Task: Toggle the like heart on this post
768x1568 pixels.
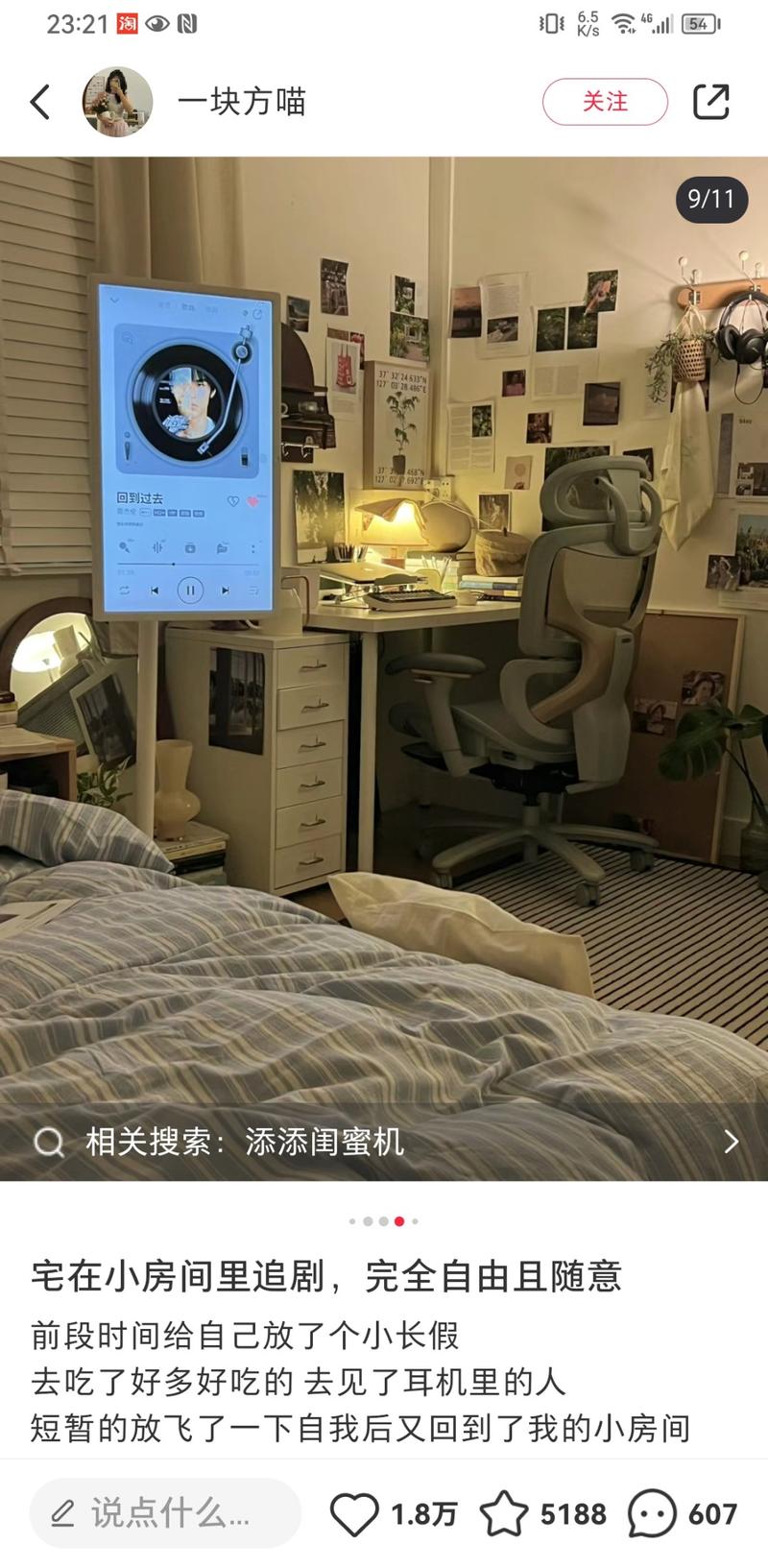Action: pos(358,1510)
